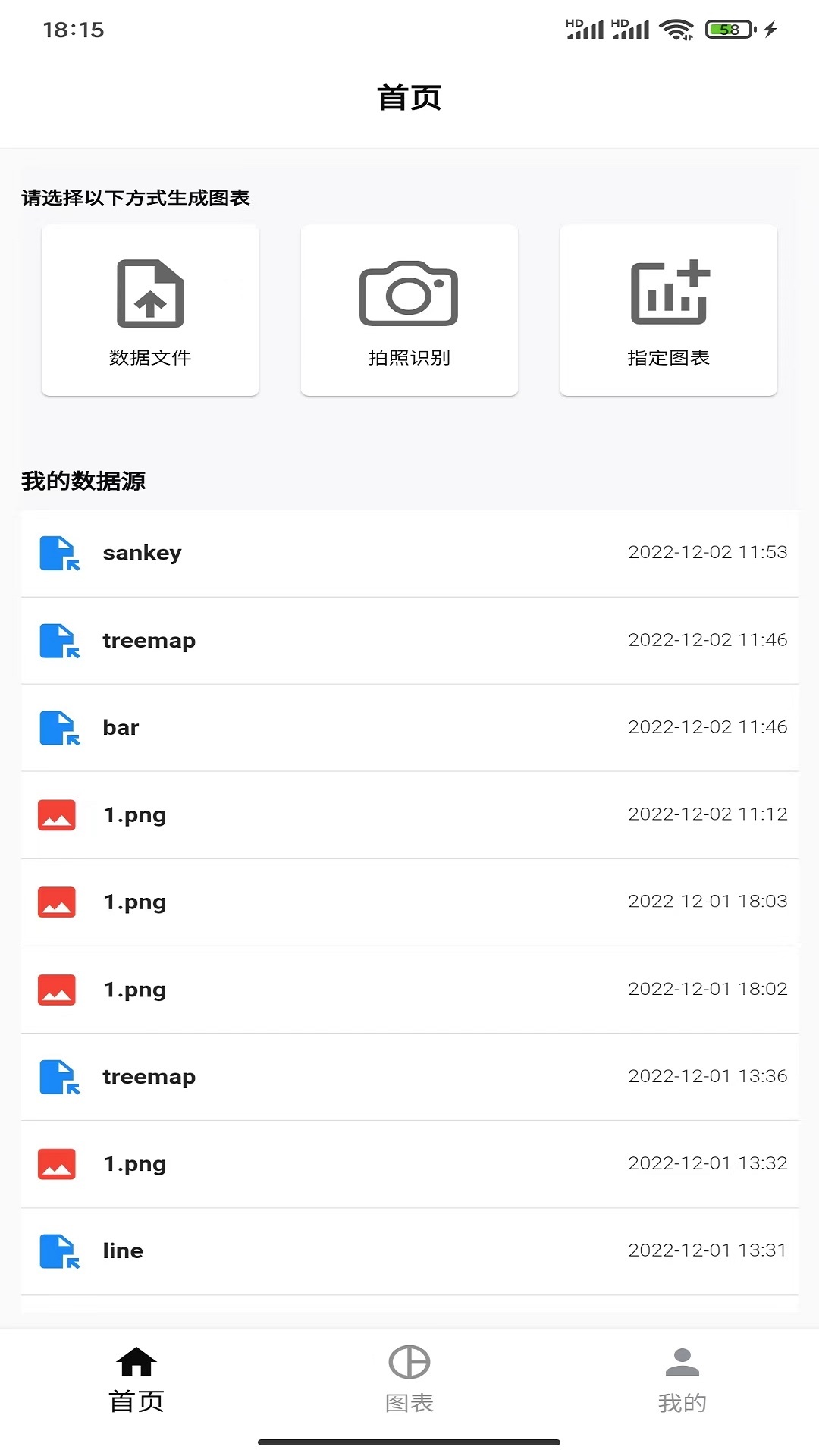Select the home icon in bottom navigation
The height and width of the screenshot is (1456, 819).
[x=136, y=1360]
